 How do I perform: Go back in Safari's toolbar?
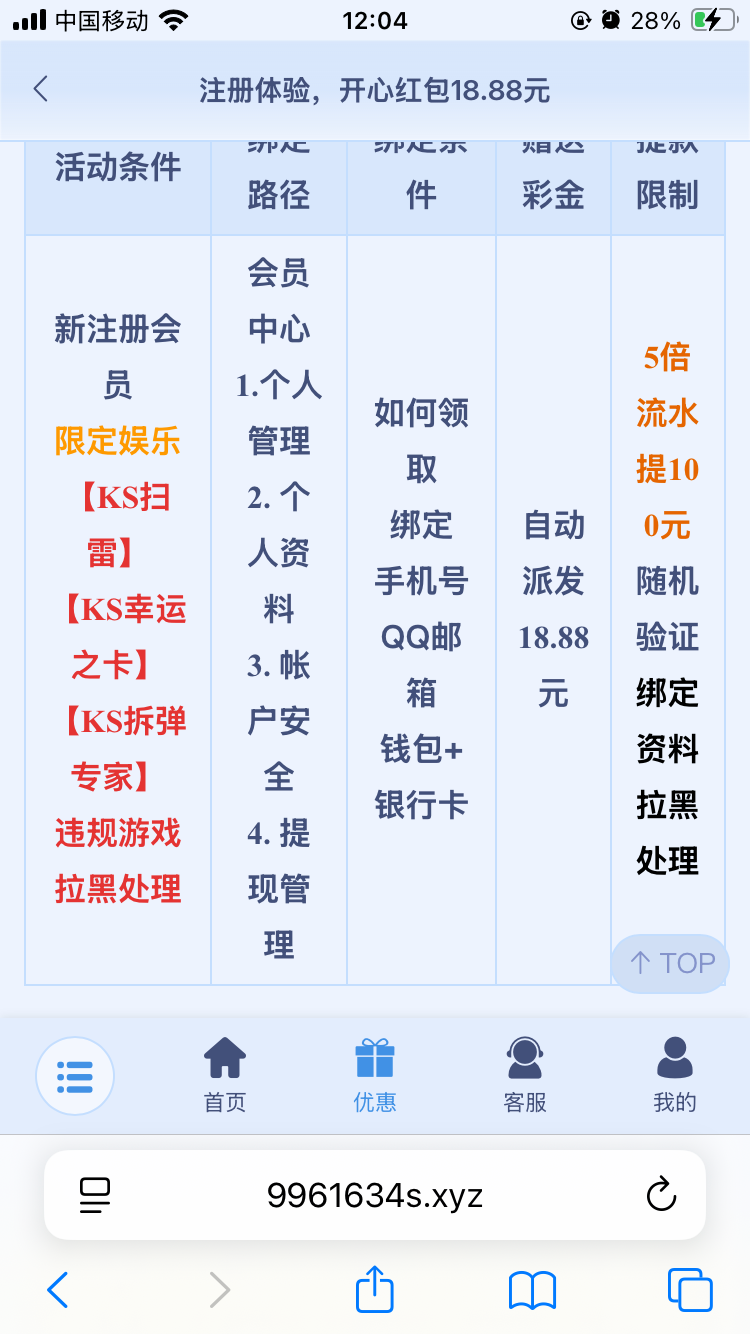(58, 1290)
